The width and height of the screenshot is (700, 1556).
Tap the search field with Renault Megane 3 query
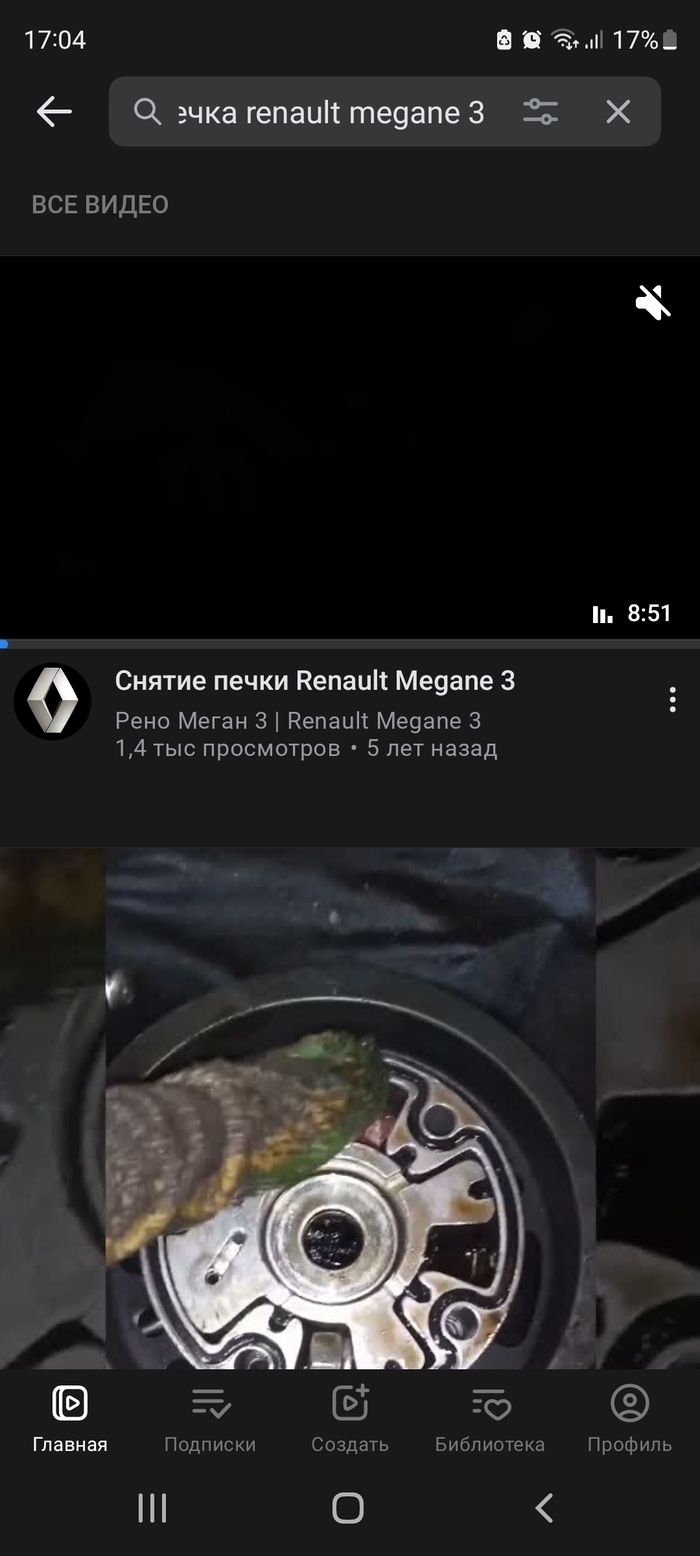click(x=330, y=113)
